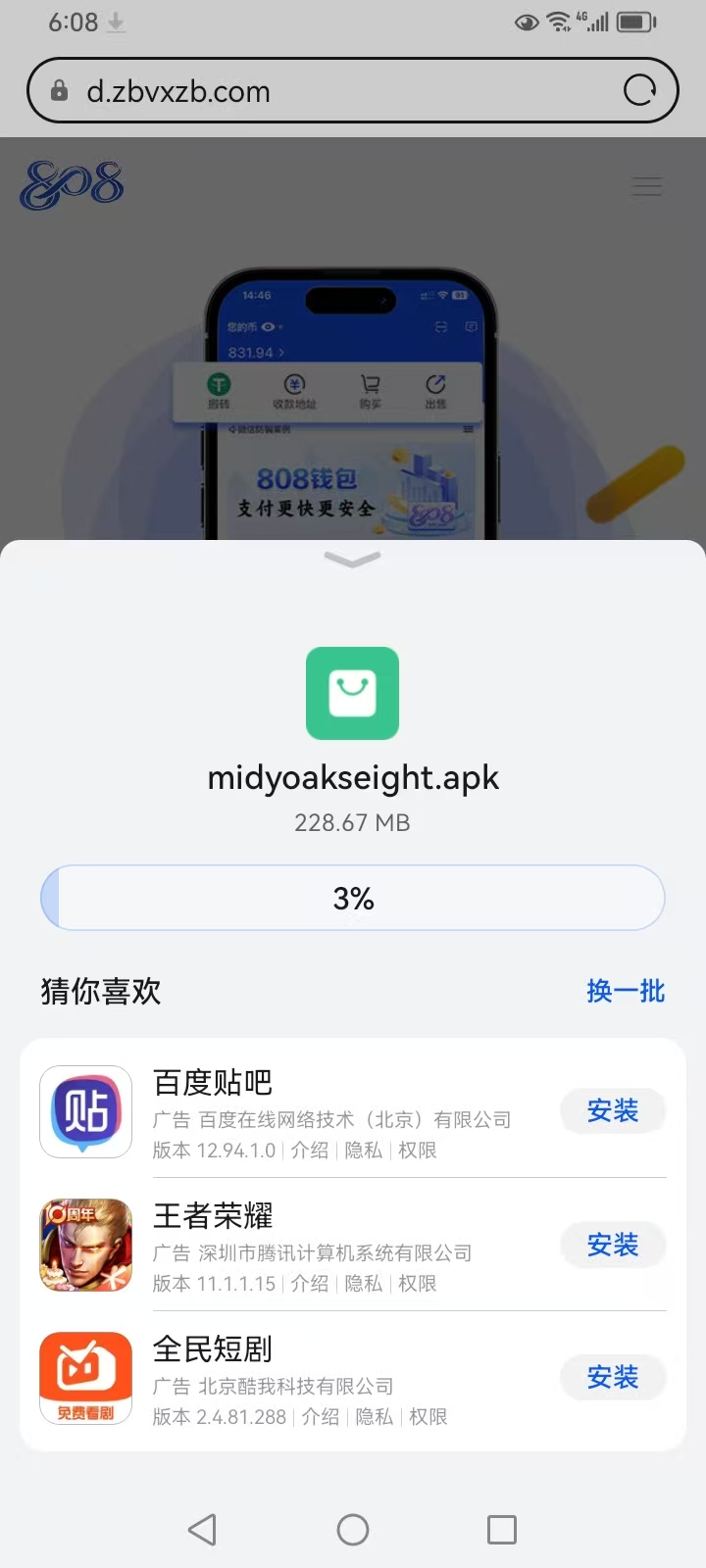The width and height of the screenshot is (706, 1568).
Task: Select the 王者荣耀 game icon
Action: pyautogui.click(x=85, y=1245)
